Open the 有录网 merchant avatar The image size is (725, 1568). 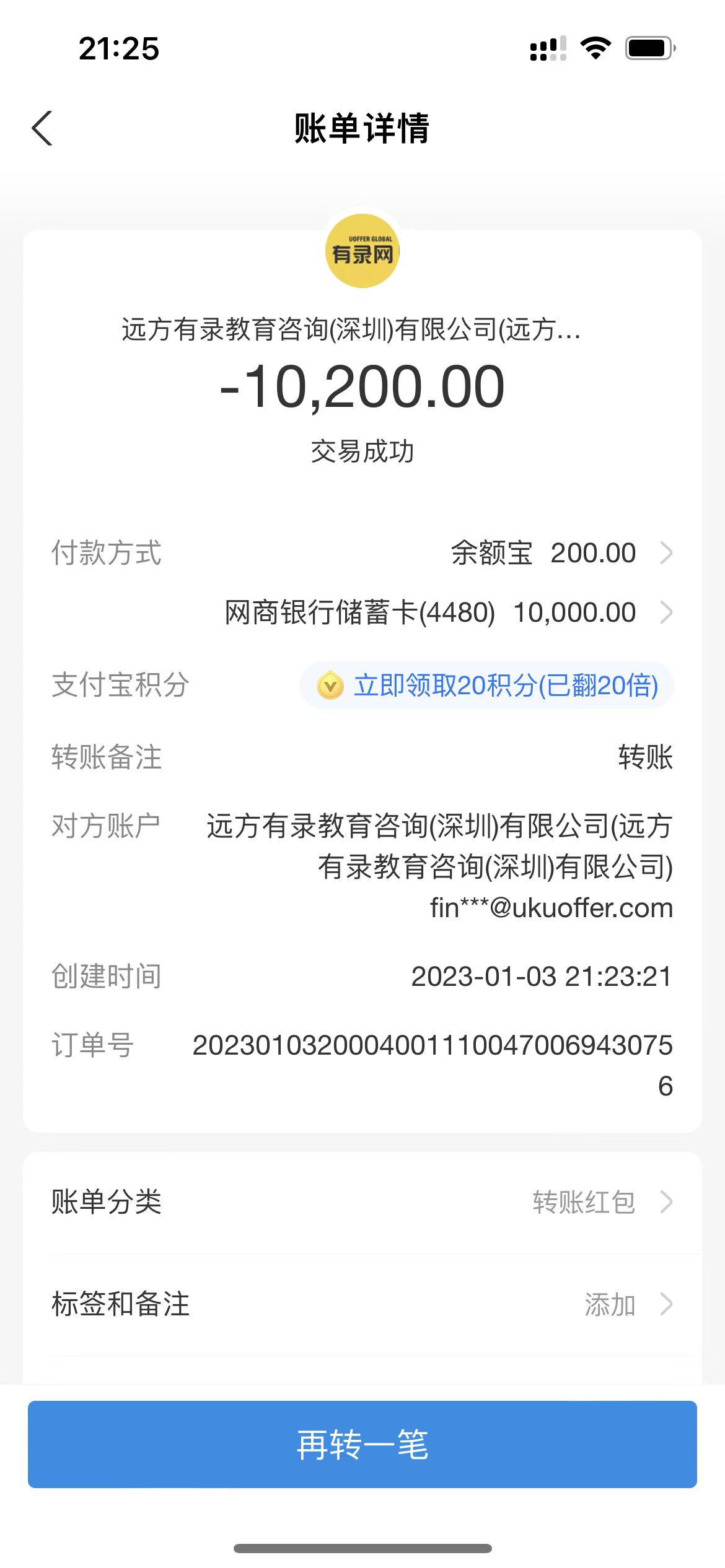362,251
